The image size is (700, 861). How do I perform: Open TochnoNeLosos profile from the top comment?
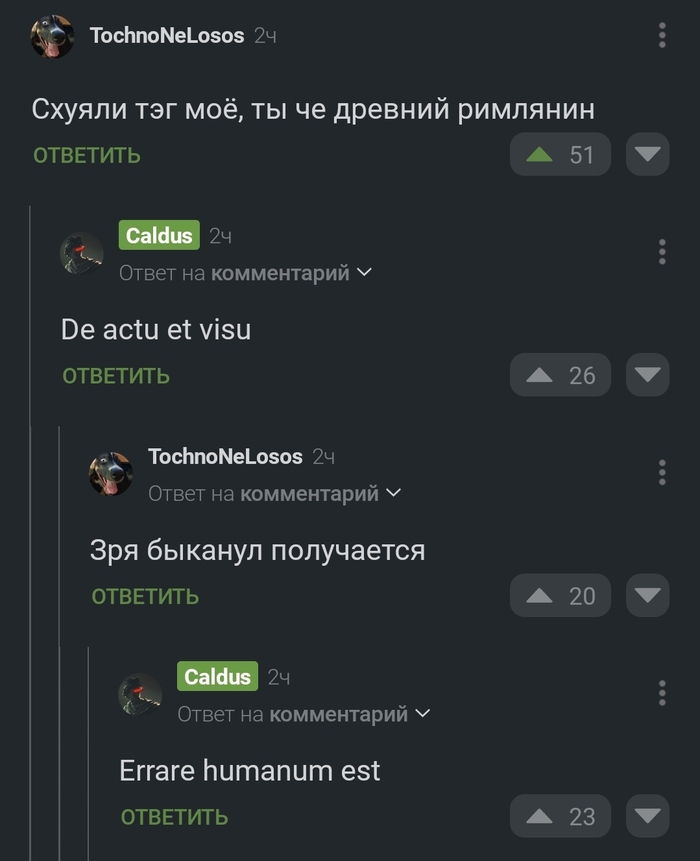(x=166, y=36)
